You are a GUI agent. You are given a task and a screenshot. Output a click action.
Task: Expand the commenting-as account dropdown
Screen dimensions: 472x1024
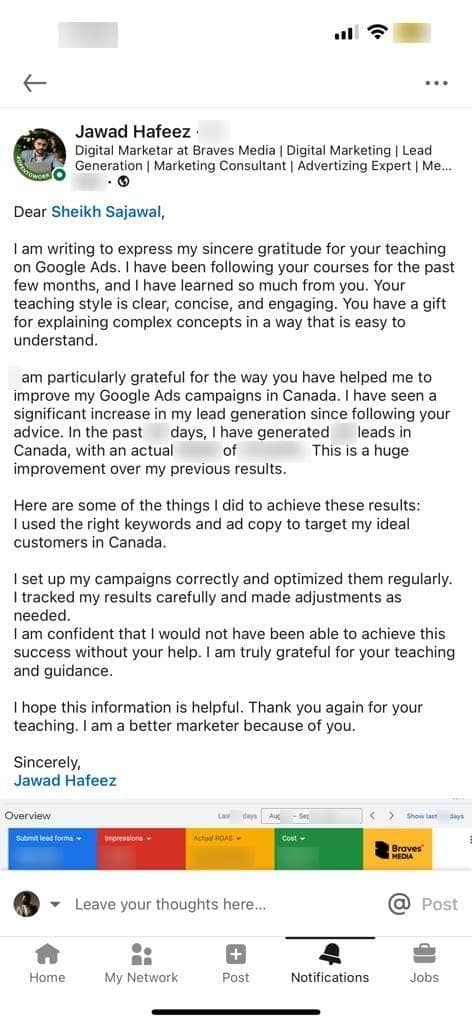(55, 904)
